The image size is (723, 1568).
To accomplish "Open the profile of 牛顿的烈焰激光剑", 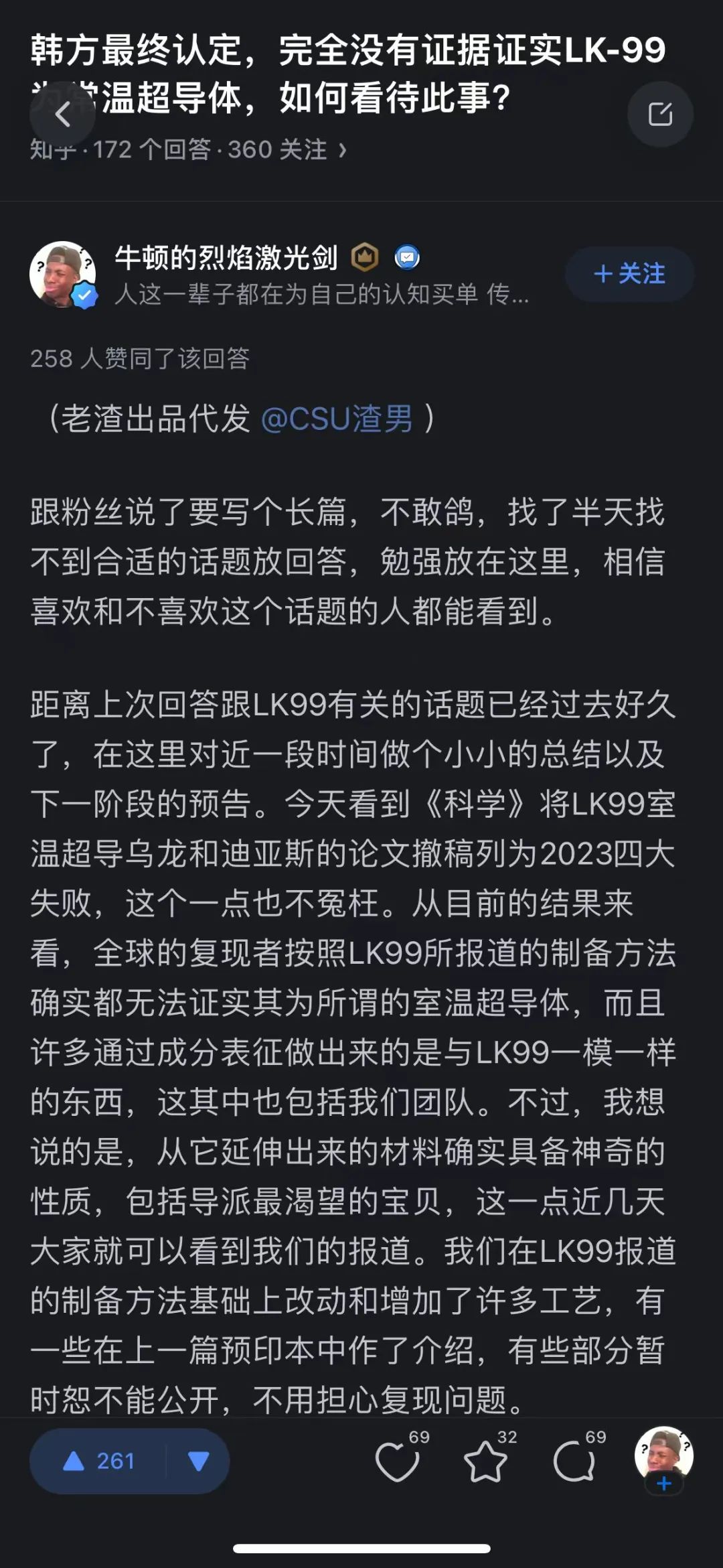I will [x=226, y=258].
